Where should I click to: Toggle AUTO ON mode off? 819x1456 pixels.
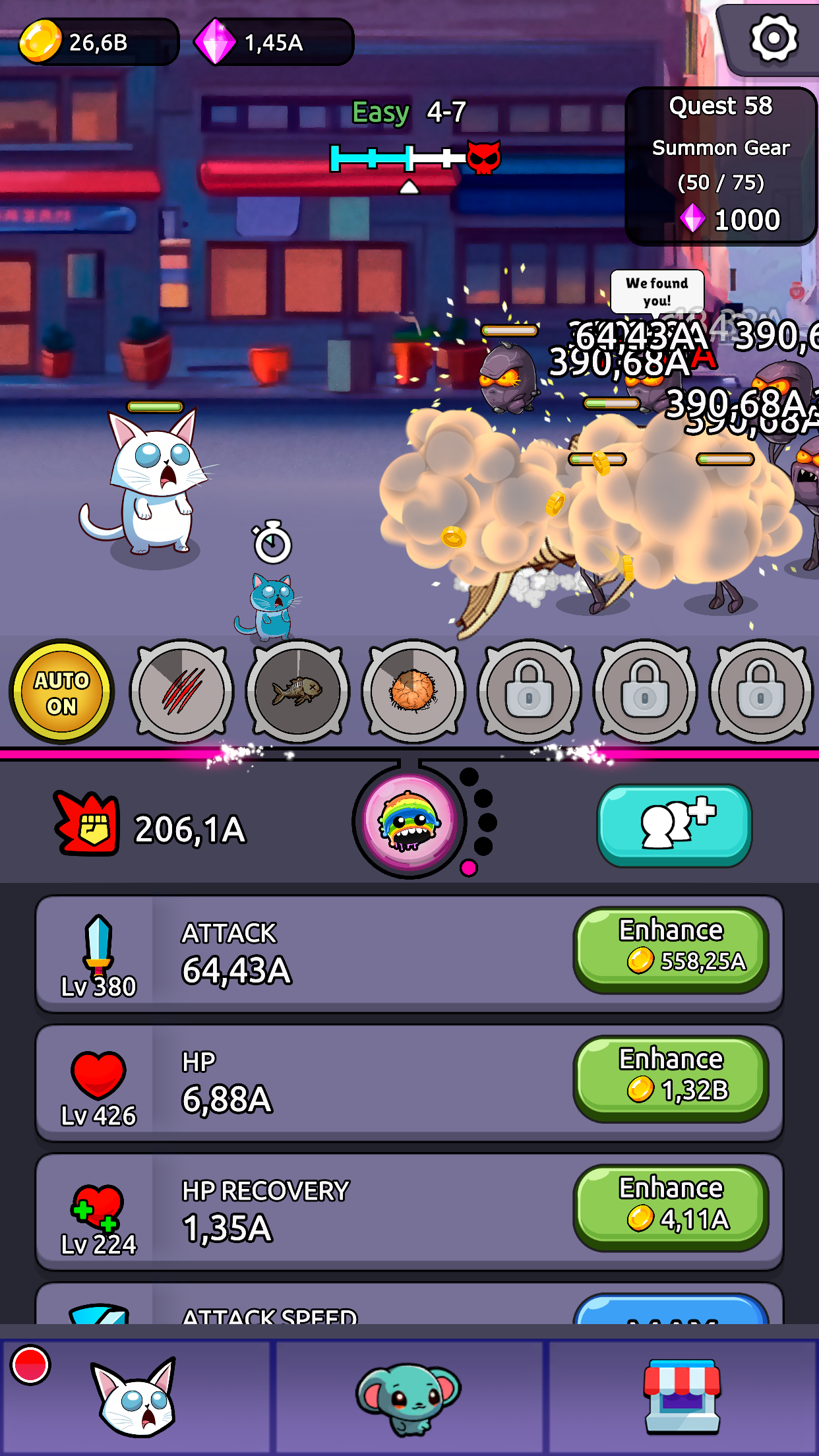61,691
